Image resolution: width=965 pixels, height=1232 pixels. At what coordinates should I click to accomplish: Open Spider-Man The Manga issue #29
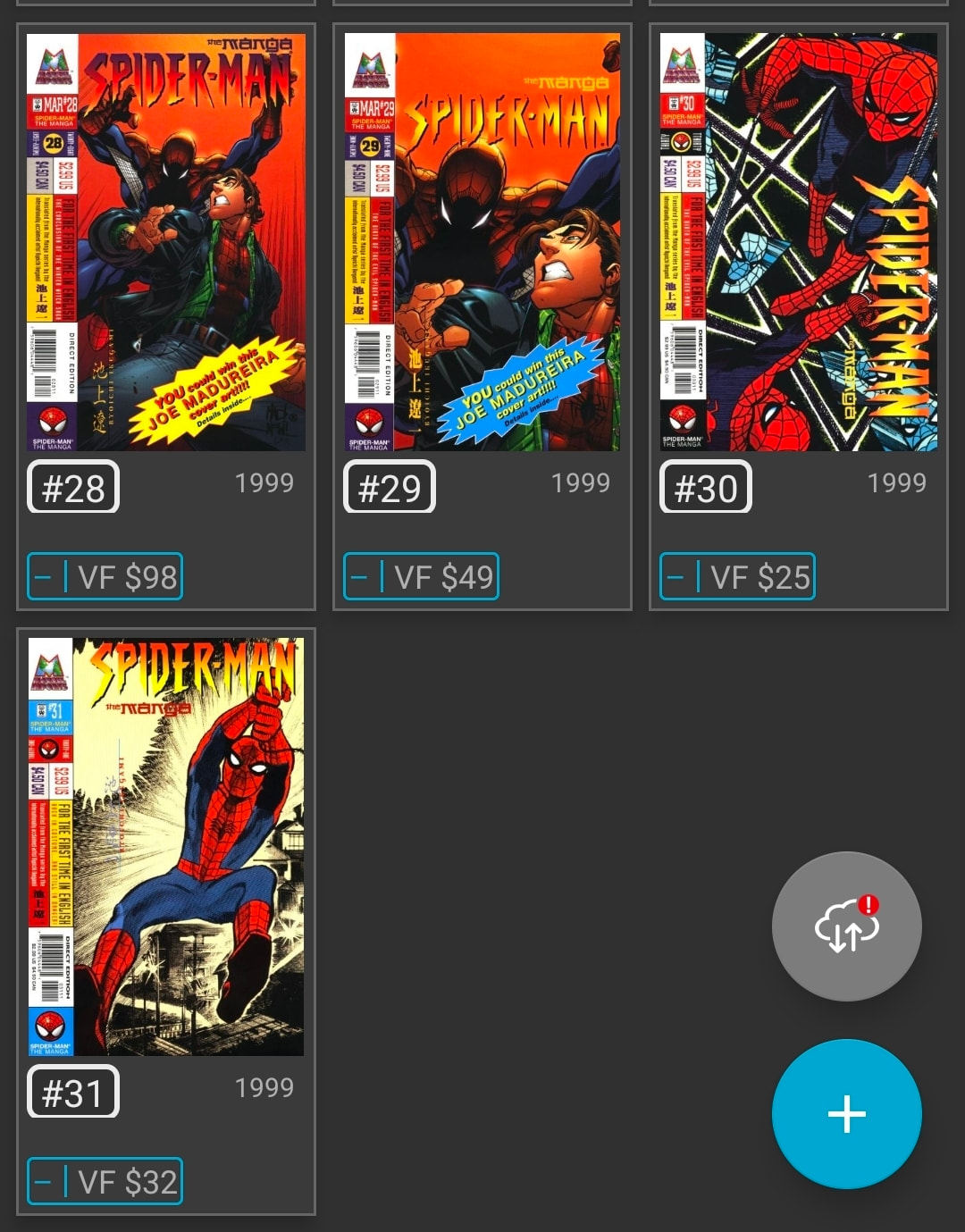pyautogui.click(x=482, y=243)
